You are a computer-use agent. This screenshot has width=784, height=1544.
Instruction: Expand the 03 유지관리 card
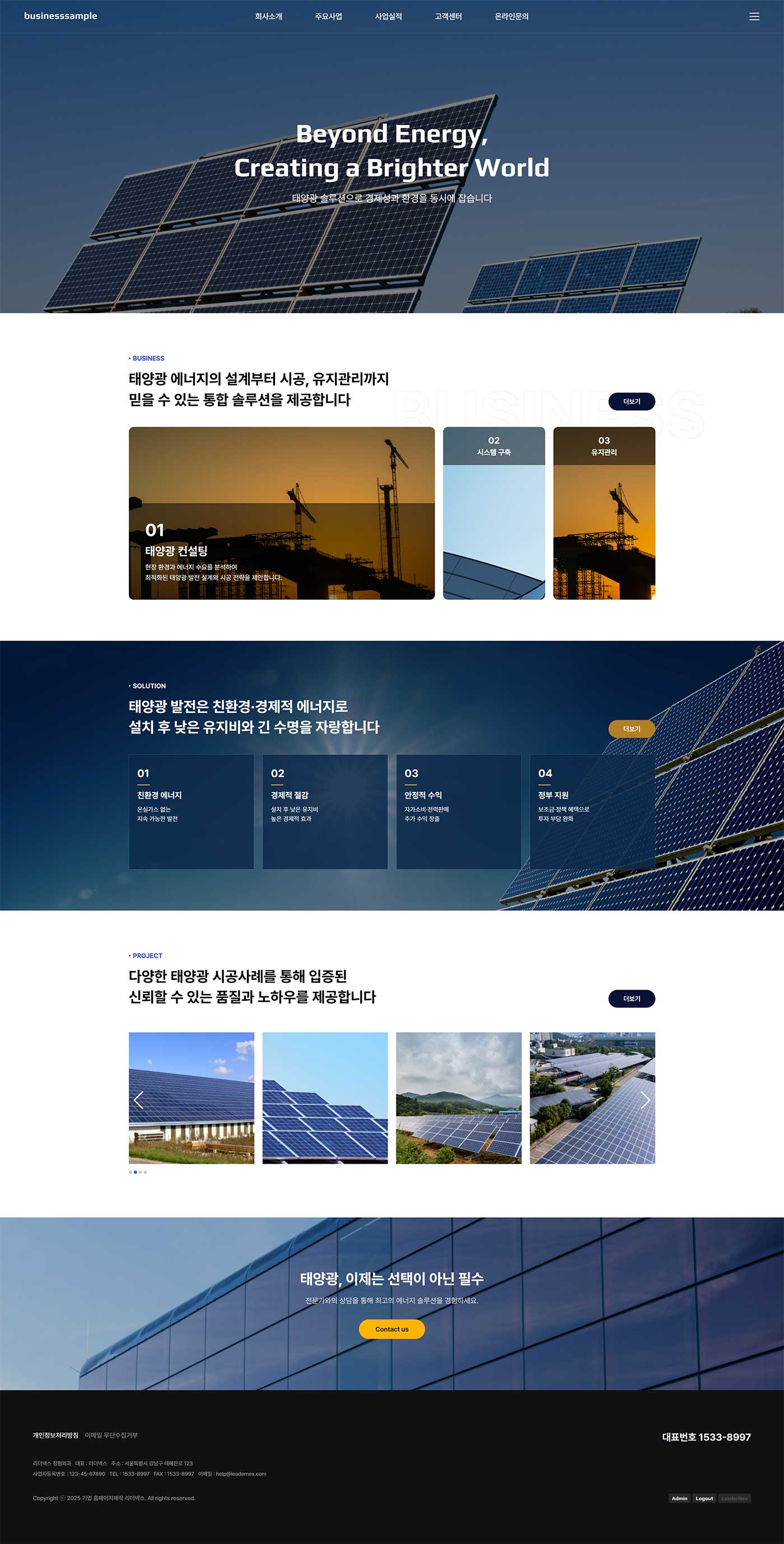click(604, 513)
